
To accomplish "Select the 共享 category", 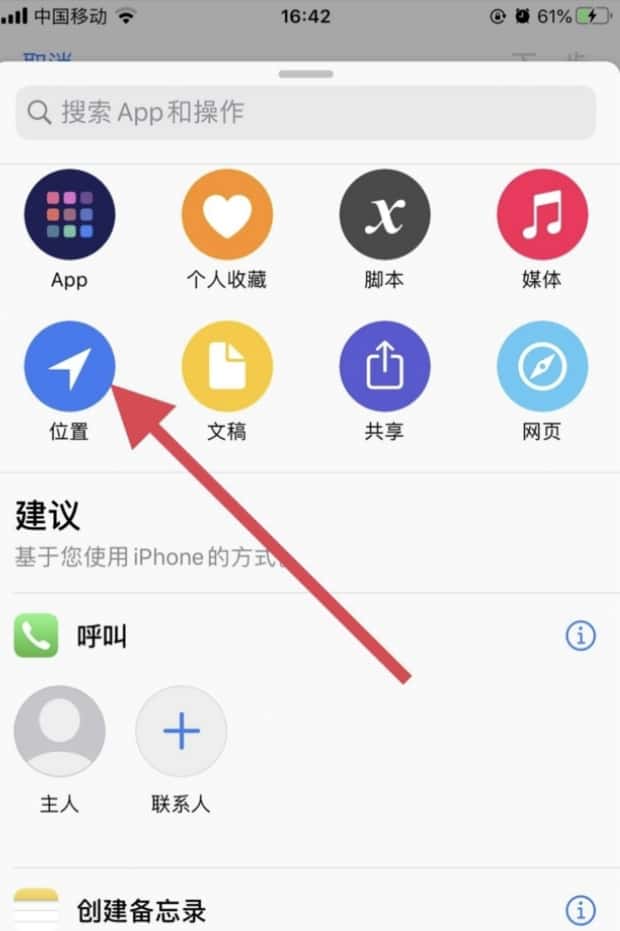I will click(x=384, y=367).
